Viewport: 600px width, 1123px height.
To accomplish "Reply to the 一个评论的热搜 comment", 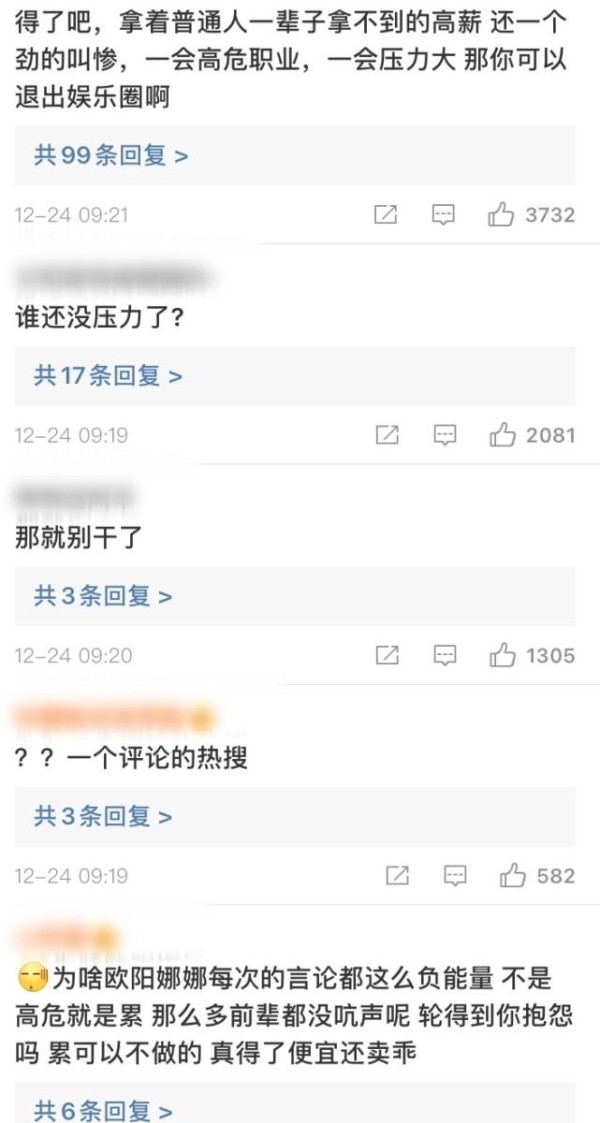I will [455, 876].
